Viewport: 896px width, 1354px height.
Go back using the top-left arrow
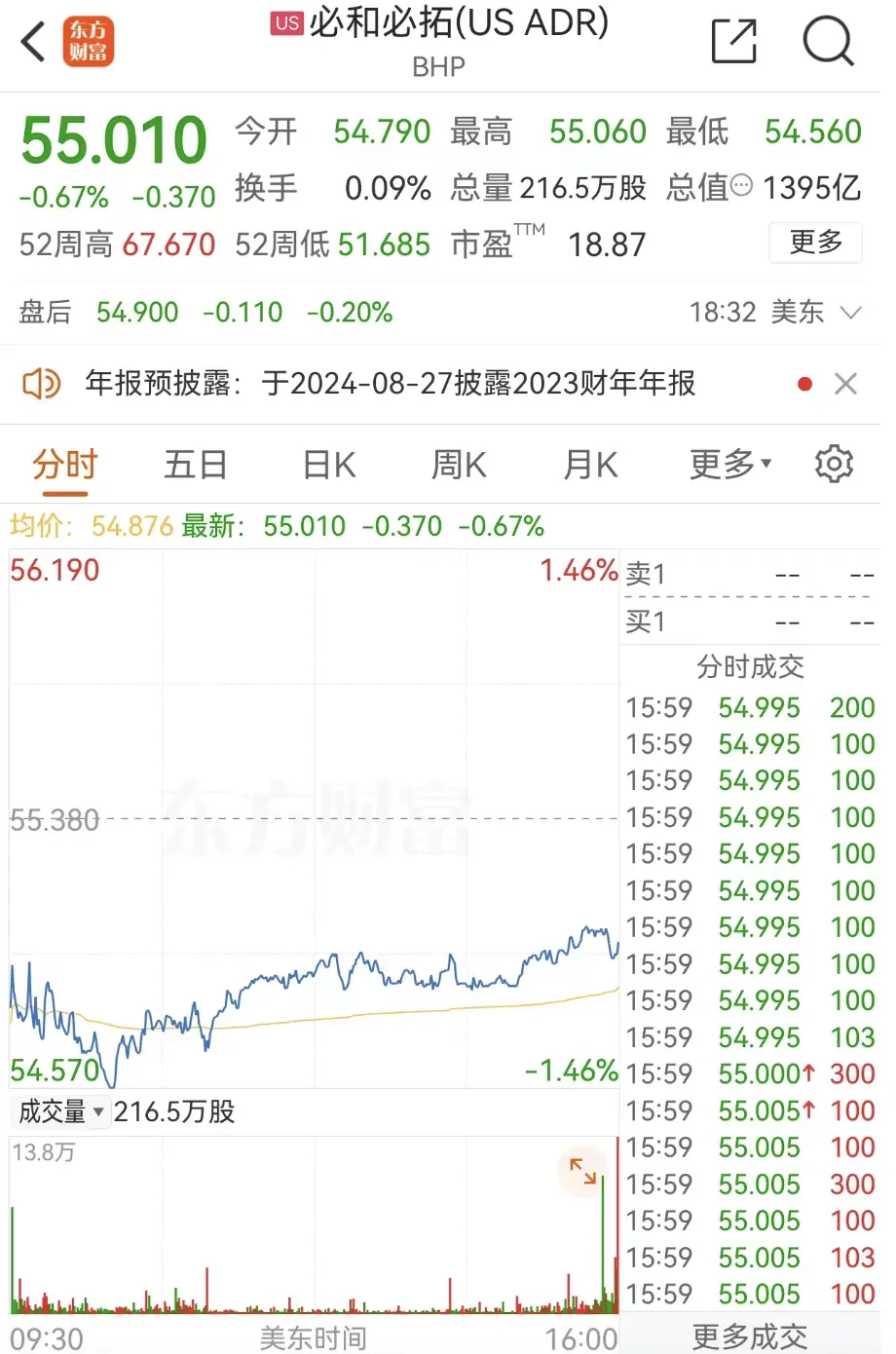(x=33, y=42)
